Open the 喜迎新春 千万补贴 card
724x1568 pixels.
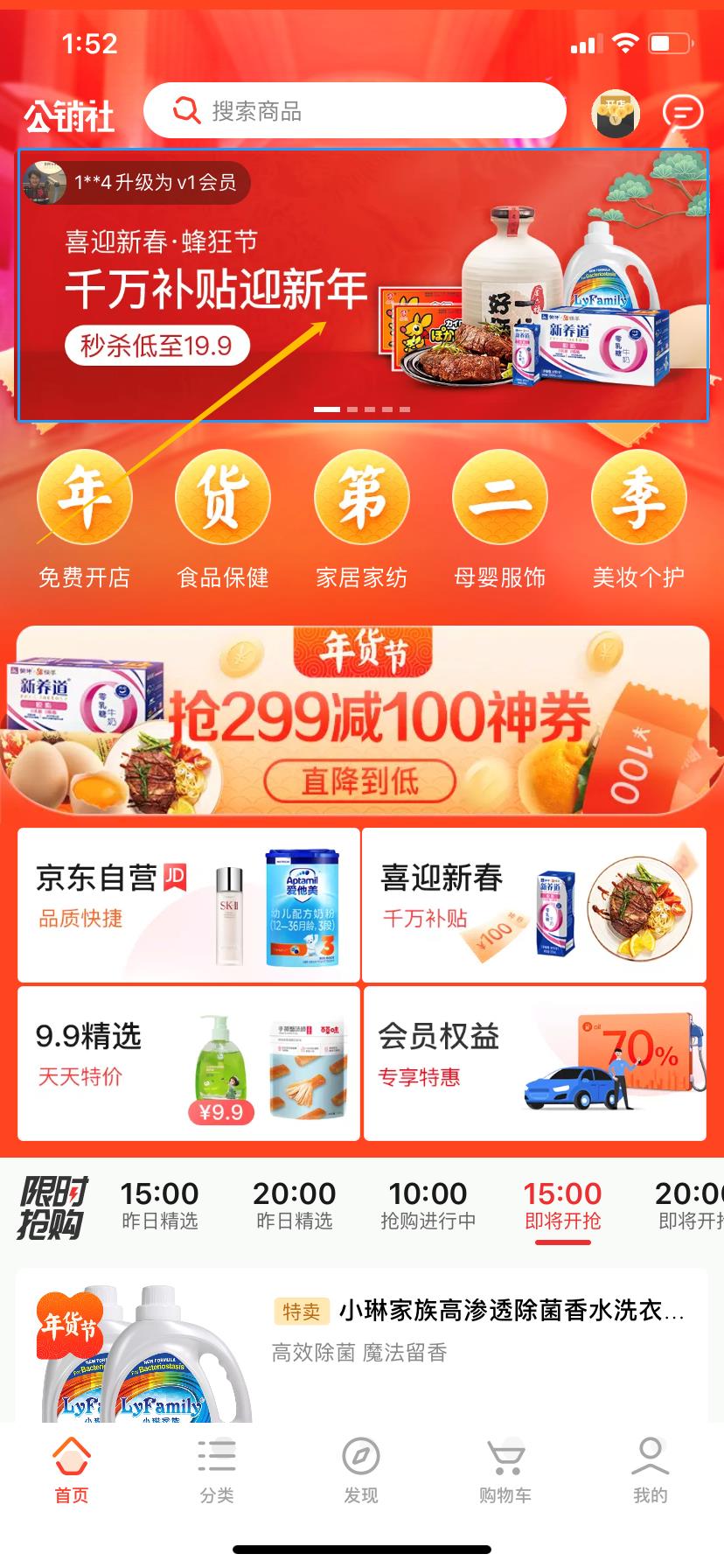534,905
